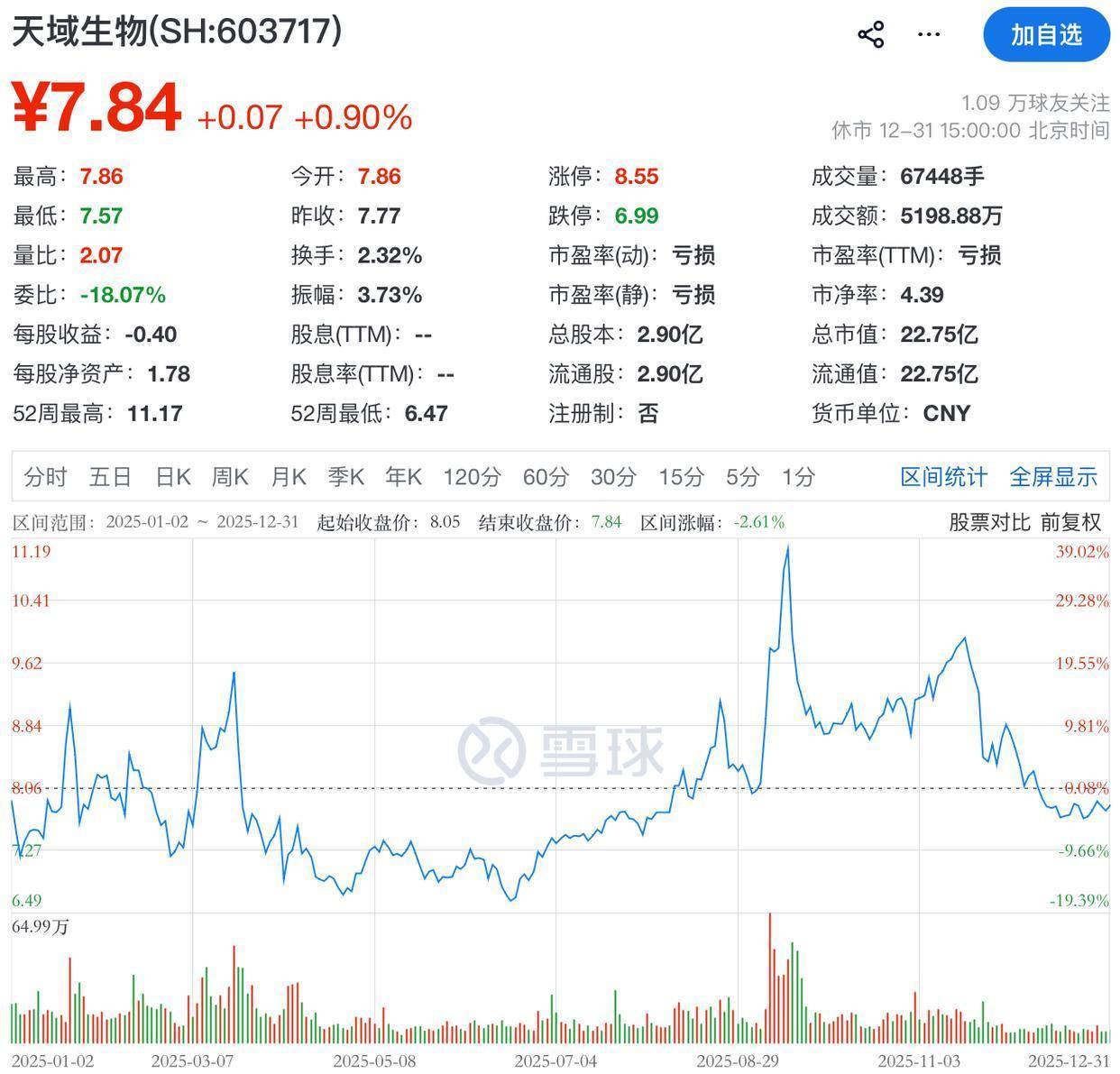Select the 120分 interval
The height and width of the screenshot is (1074, 1120).
coord(471,476)
